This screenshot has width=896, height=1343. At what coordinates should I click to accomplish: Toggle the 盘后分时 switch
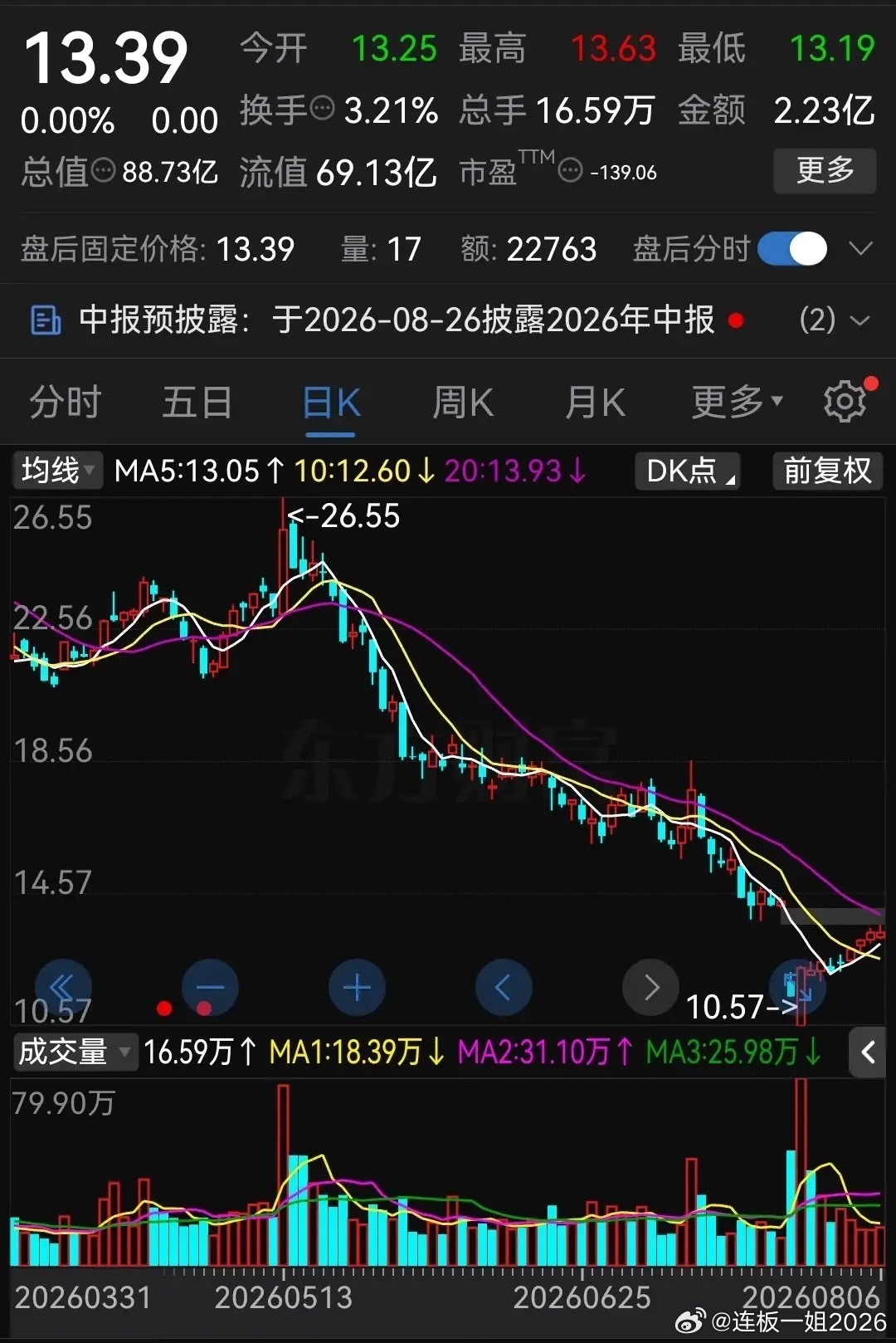pyautogui.click(x=792, y=249)
